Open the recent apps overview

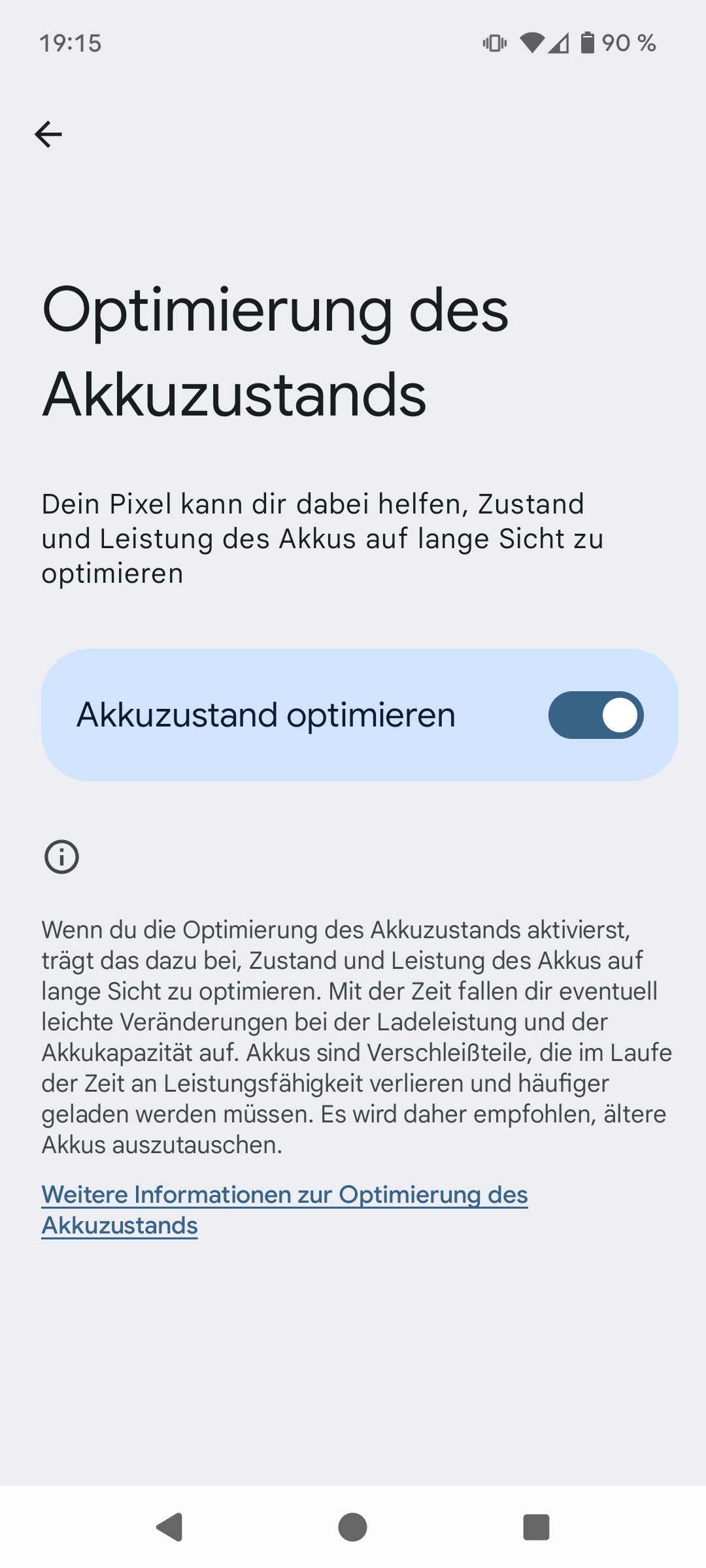(536, 1527)
